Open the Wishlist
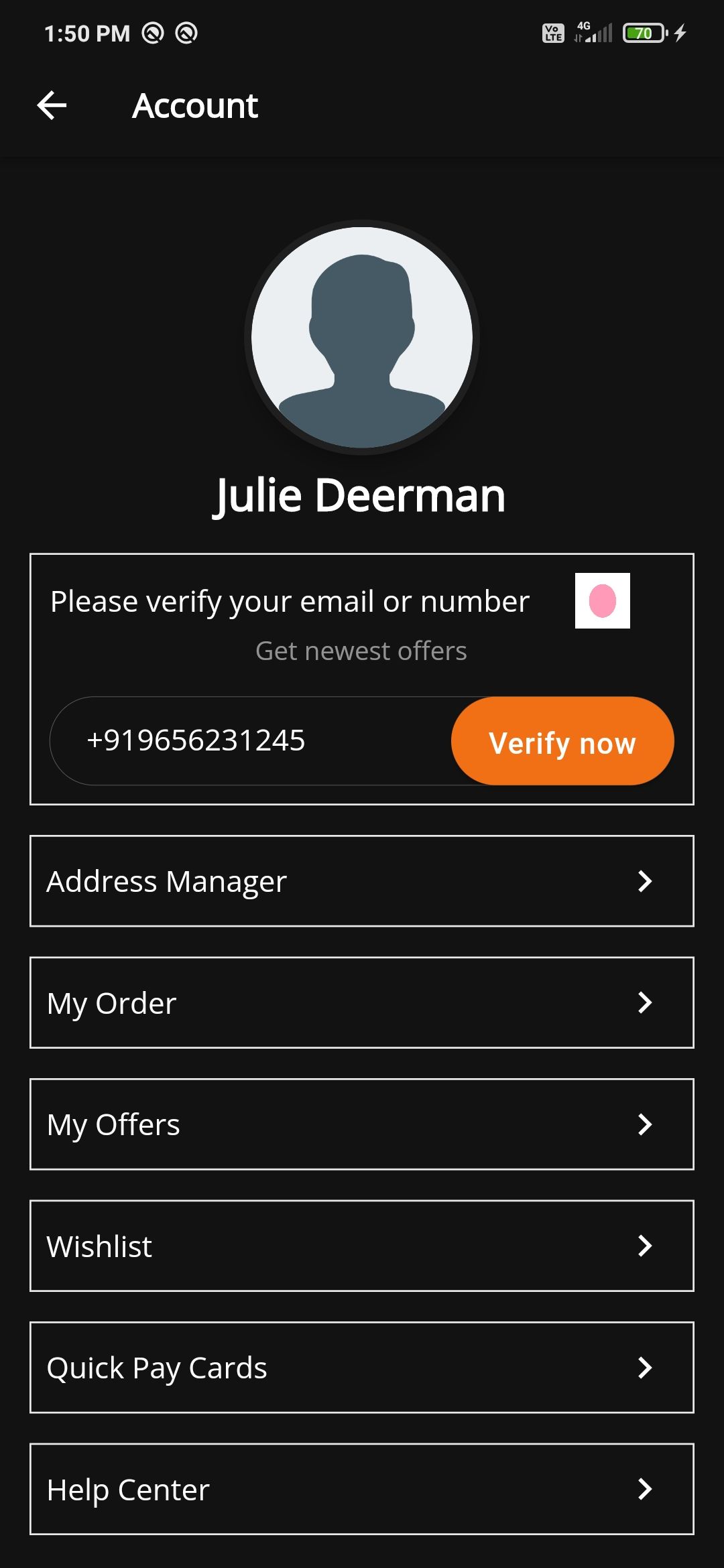 point(362,1246)
